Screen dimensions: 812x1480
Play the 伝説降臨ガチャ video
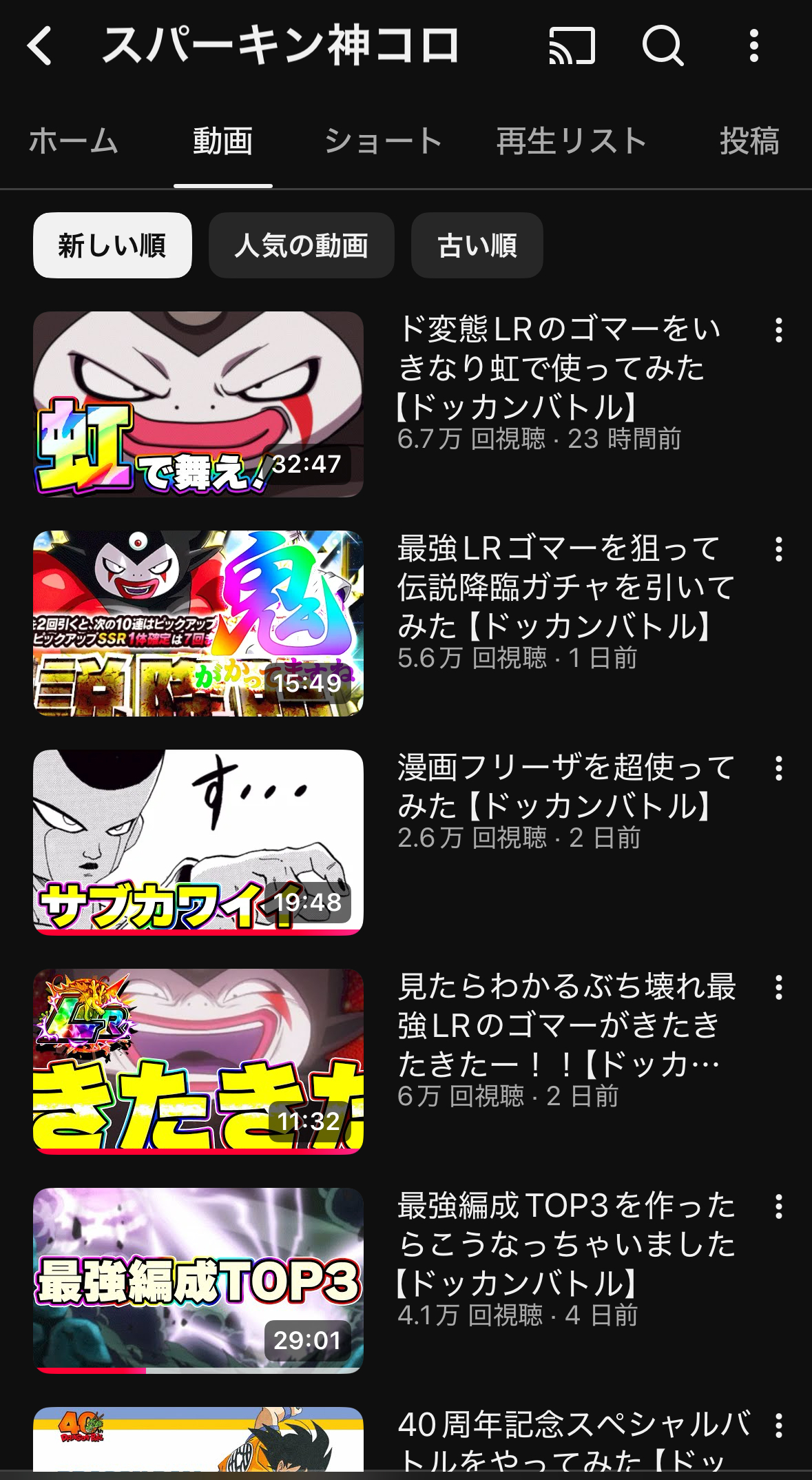point(198,623)
